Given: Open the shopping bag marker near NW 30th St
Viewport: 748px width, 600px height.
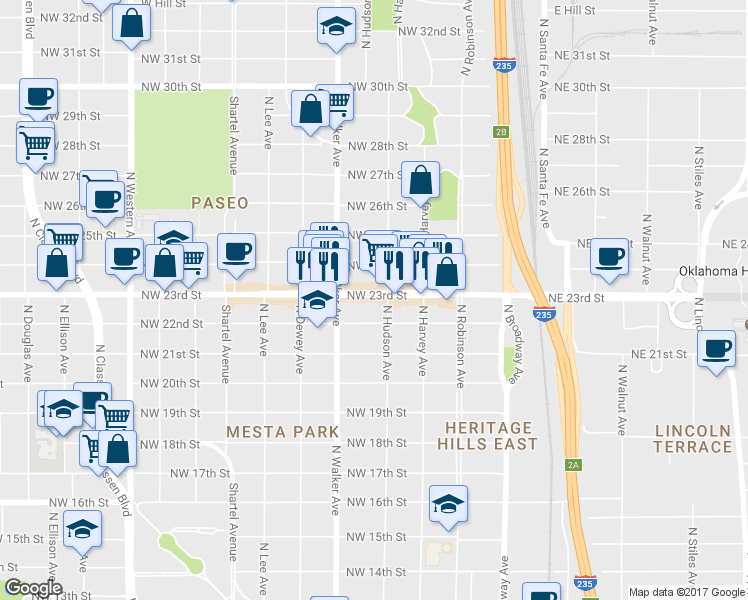Looking at the screenshot, I should 311,109.
